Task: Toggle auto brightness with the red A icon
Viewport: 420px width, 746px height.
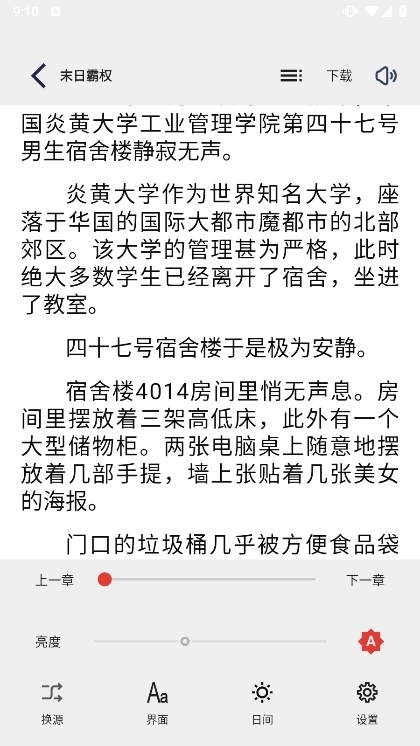Action: pos(371,641)
